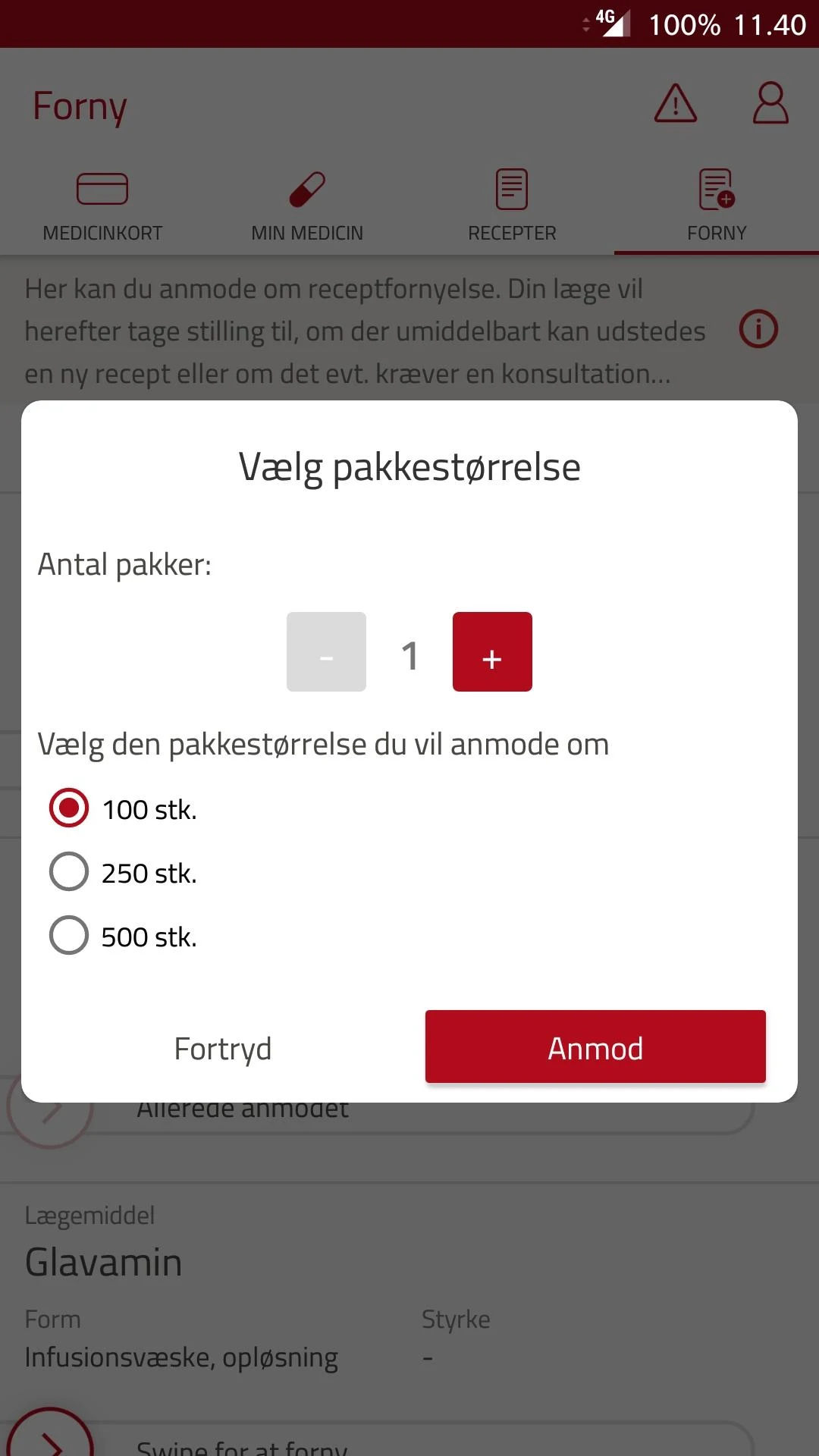Image resolution: width=819 pixels, height=1456 pixels.
Task: Cancel the dialog with Fortryd
Action: [223, 1049]
